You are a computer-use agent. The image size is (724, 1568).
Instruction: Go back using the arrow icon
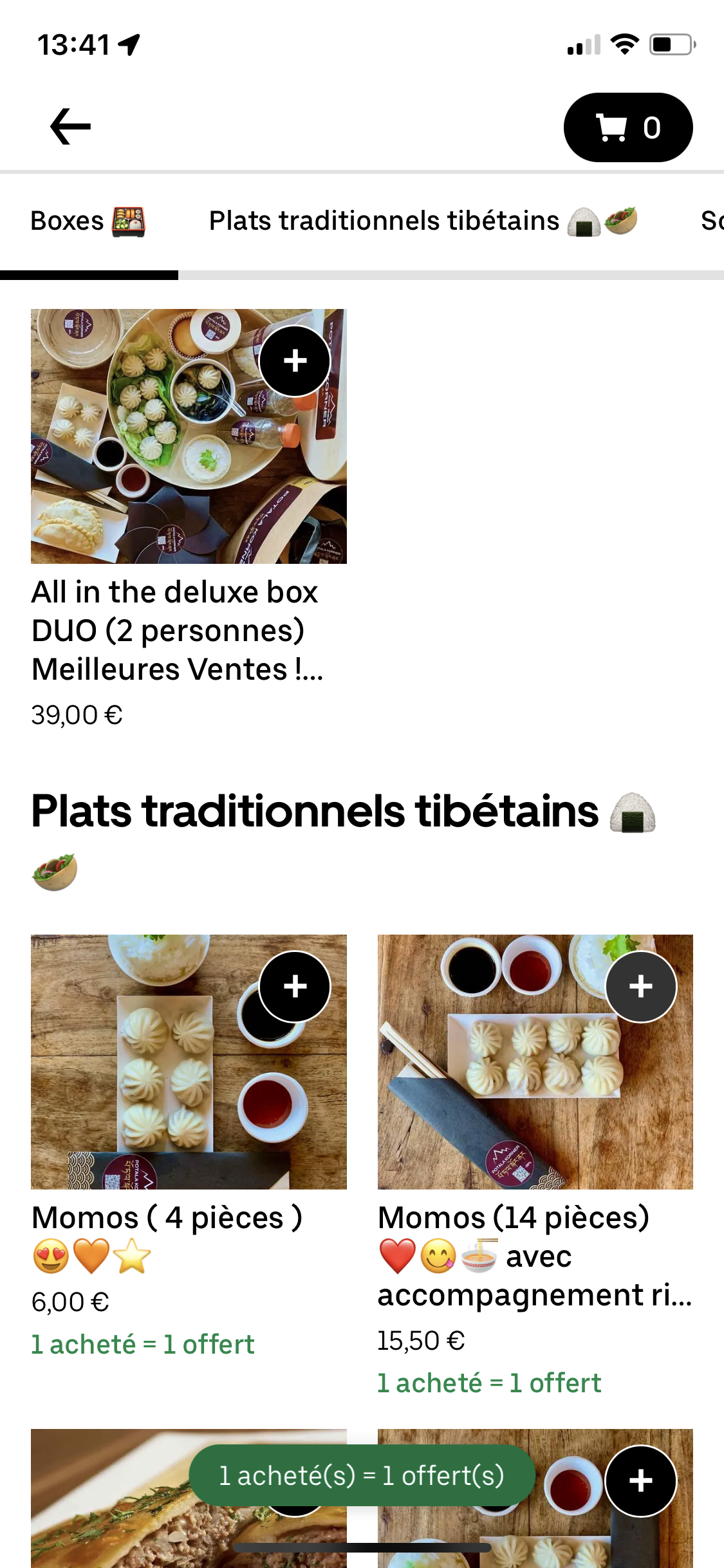70,127
